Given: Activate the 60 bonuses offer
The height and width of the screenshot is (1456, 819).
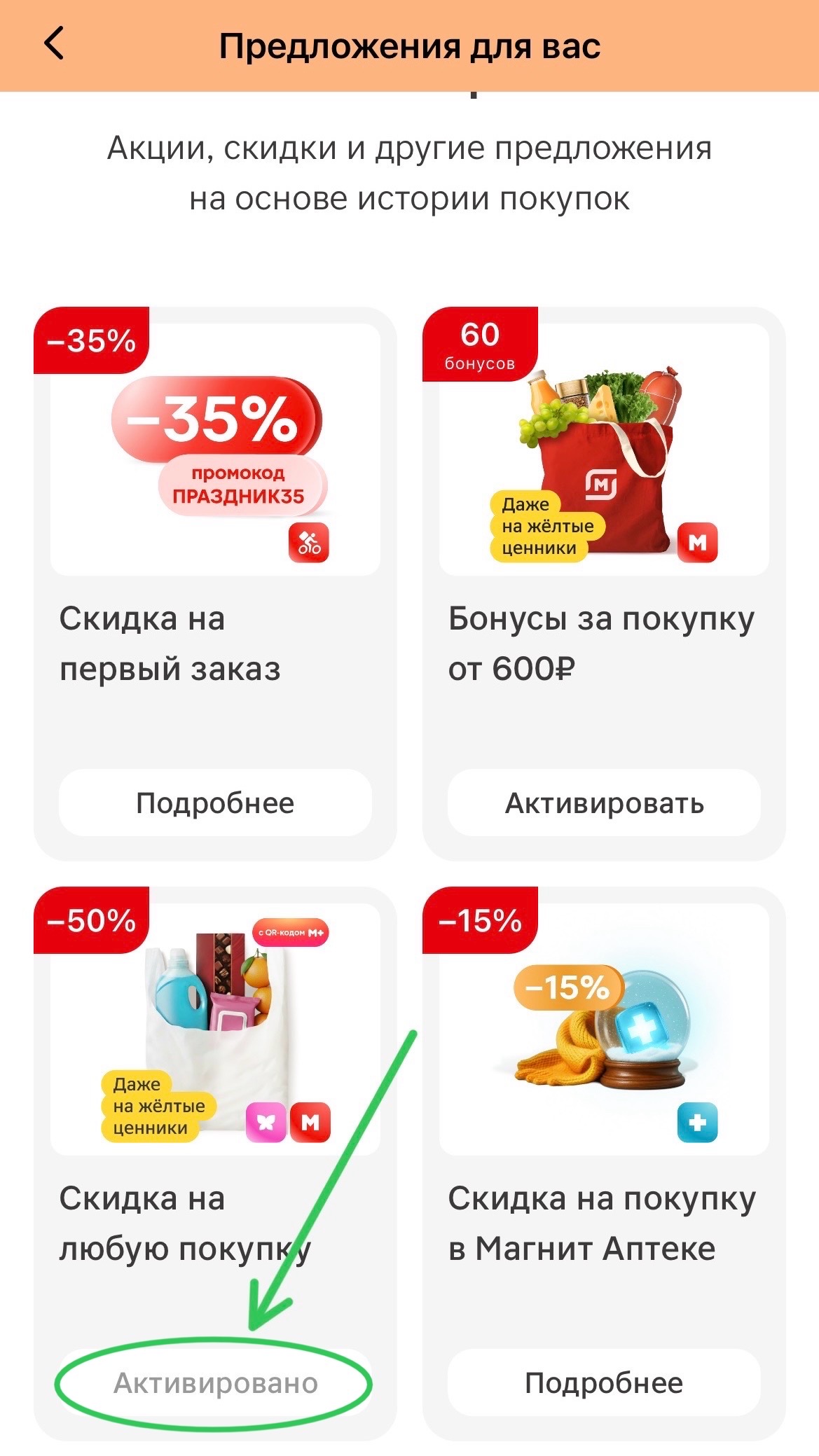Looking at the screenshot, I should pos(604,803).
